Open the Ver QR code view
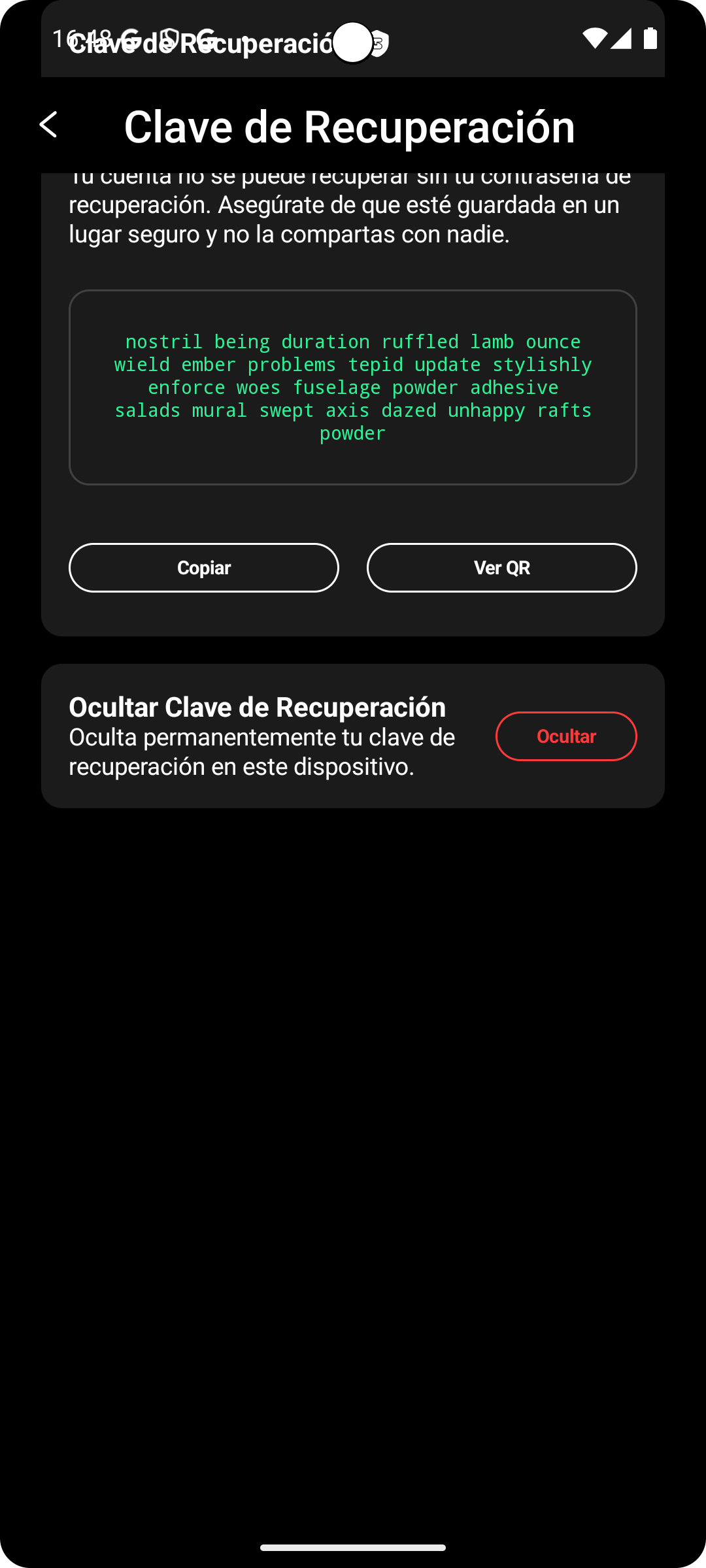706x1568 pixels. pos(501,568)
